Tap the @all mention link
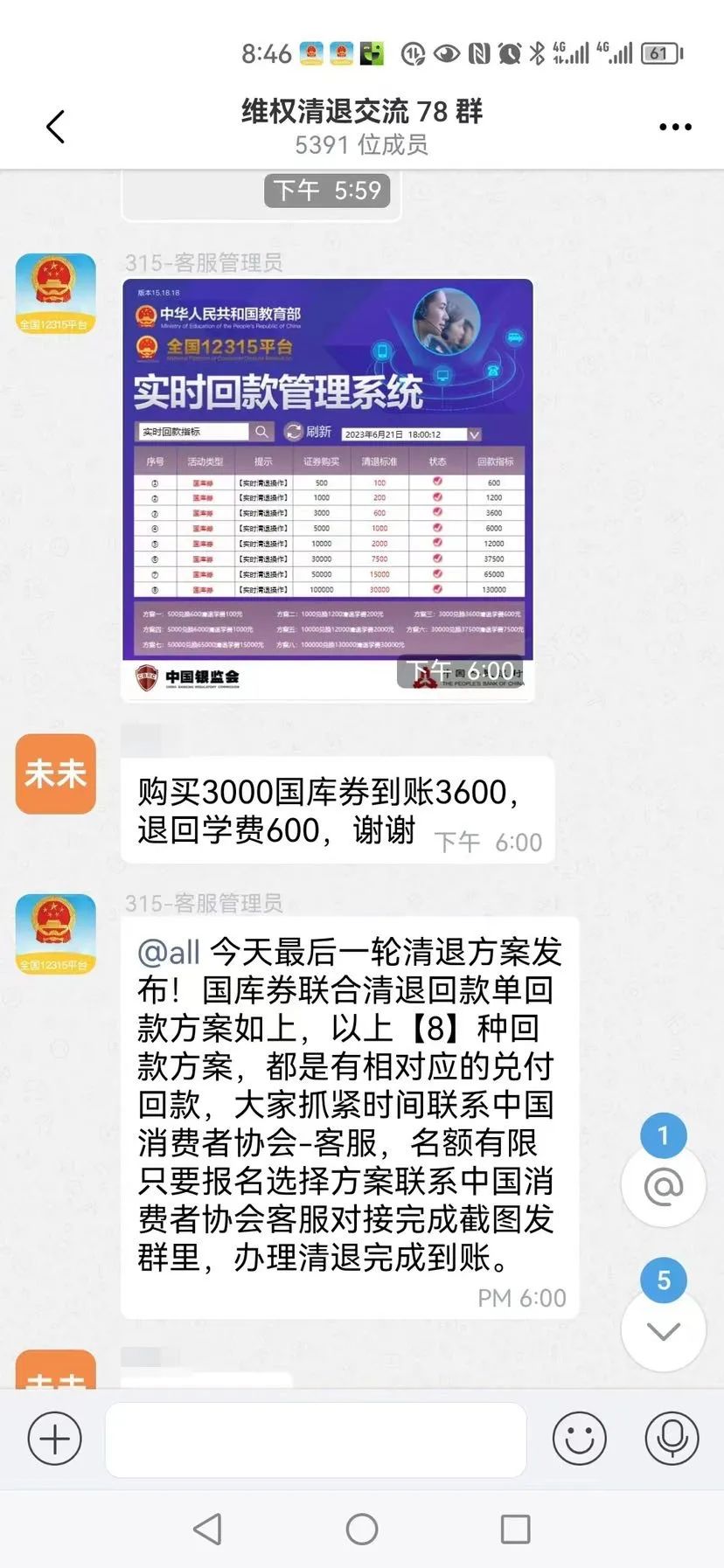 (169, 952)
